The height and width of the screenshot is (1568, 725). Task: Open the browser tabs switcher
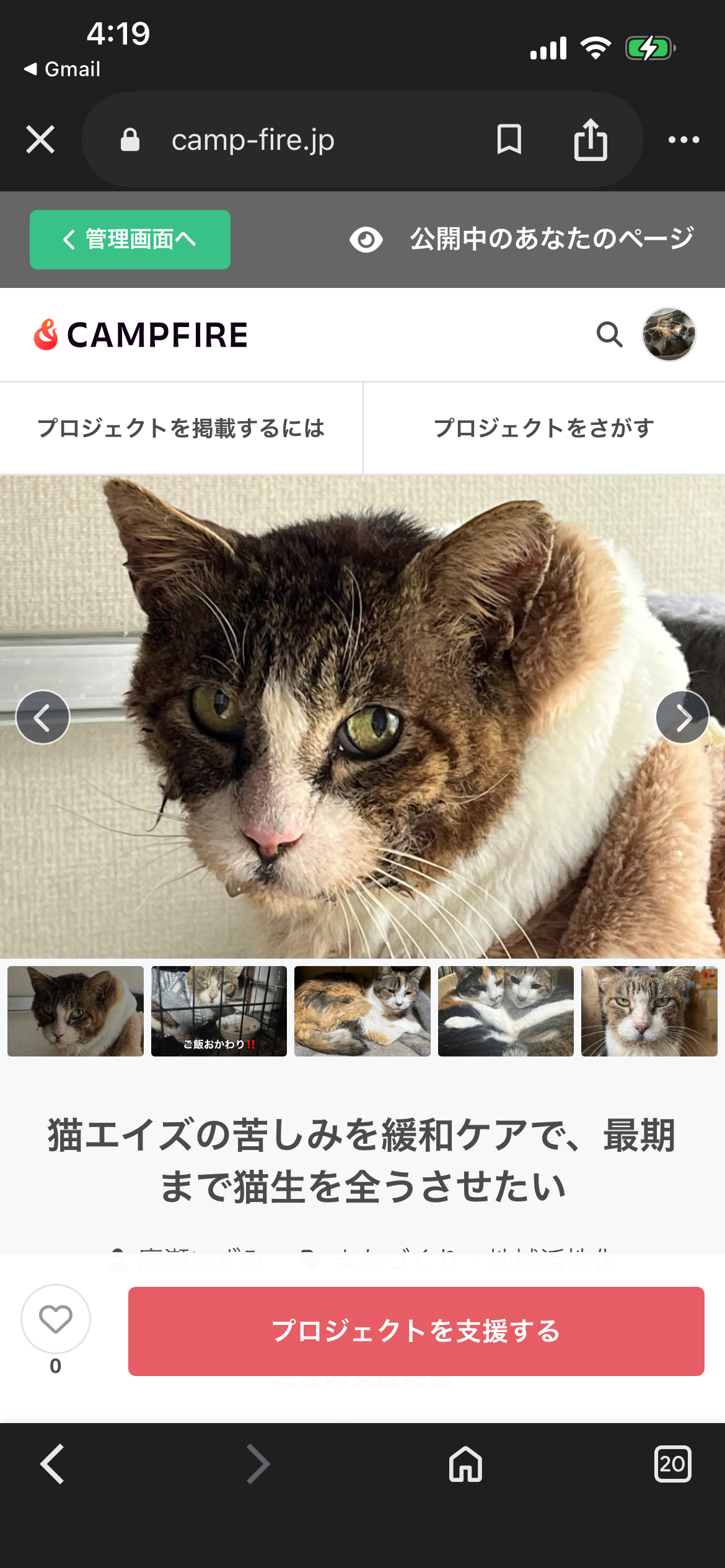[672, 1464]
